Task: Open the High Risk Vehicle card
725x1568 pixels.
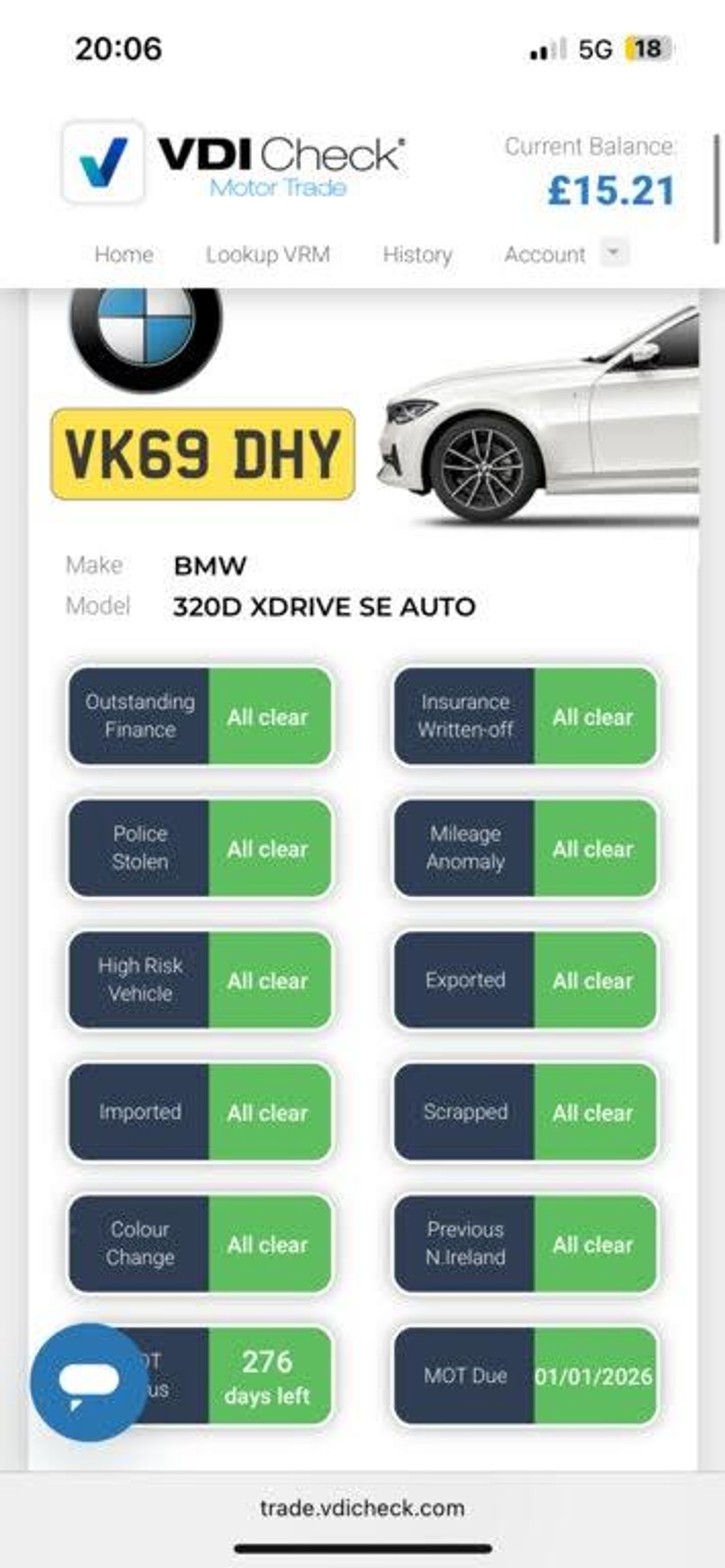Action: click(200, 980)
